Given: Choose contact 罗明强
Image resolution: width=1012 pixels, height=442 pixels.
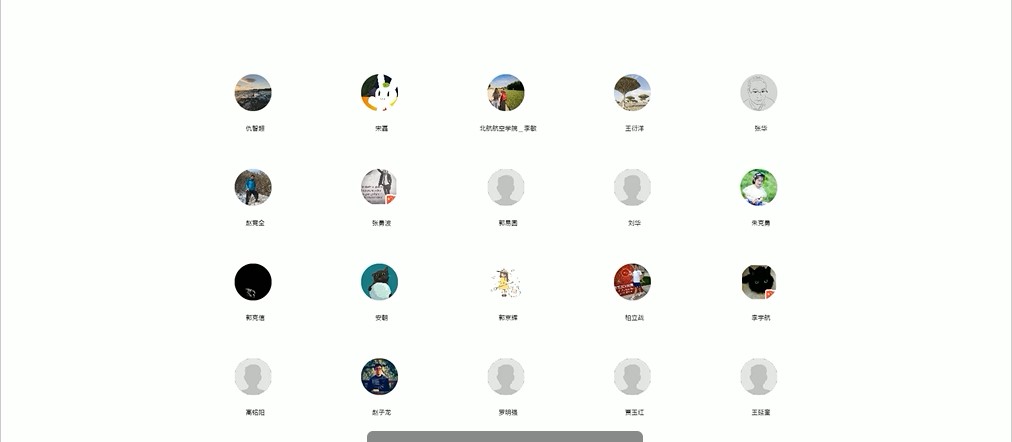Looking at the screenshot, I should click(x=506, y=377).
